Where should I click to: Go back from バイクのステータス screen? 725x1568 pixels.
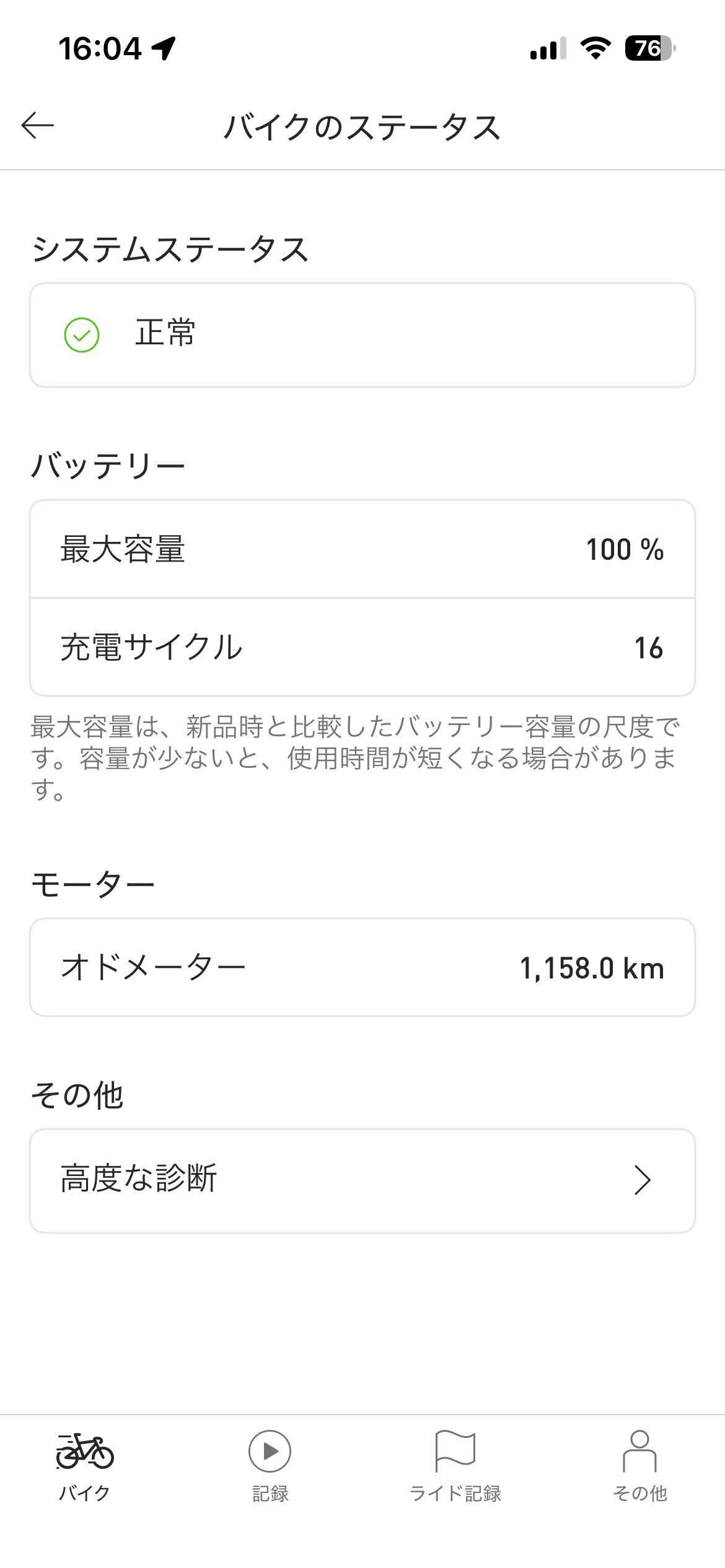tap(38, 126)
